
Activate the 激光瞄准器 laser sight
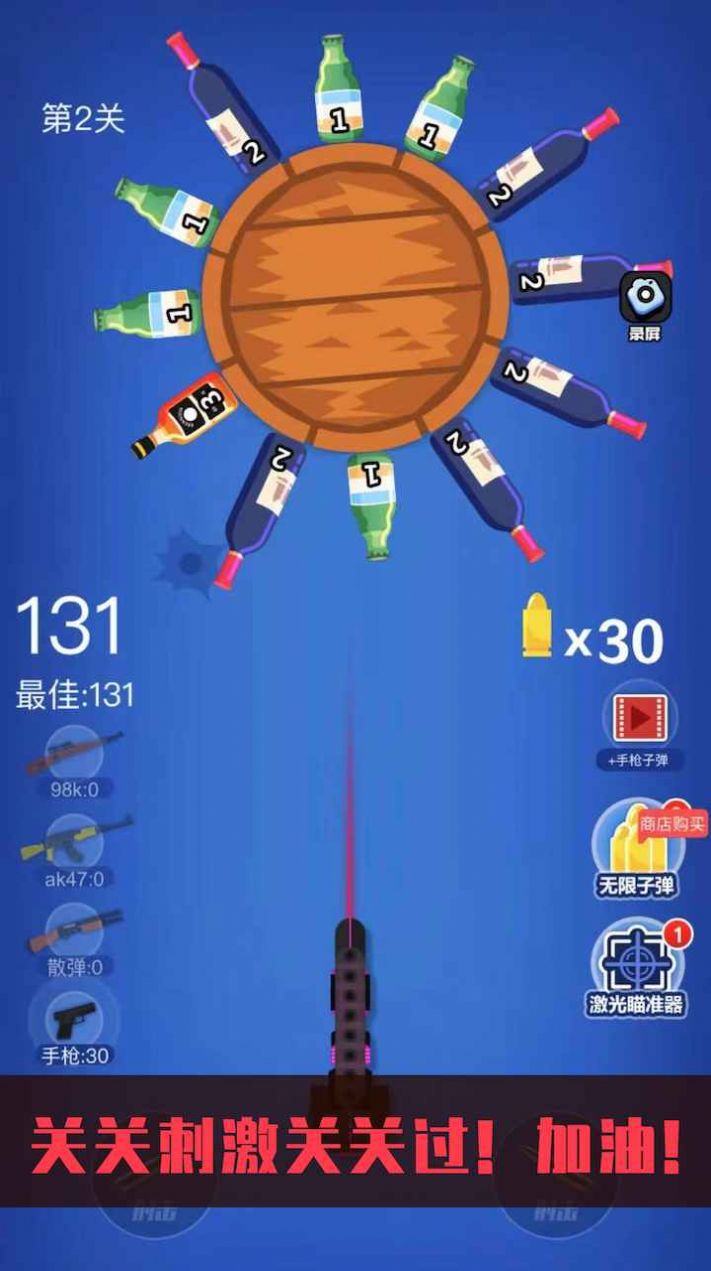[636, 967]
